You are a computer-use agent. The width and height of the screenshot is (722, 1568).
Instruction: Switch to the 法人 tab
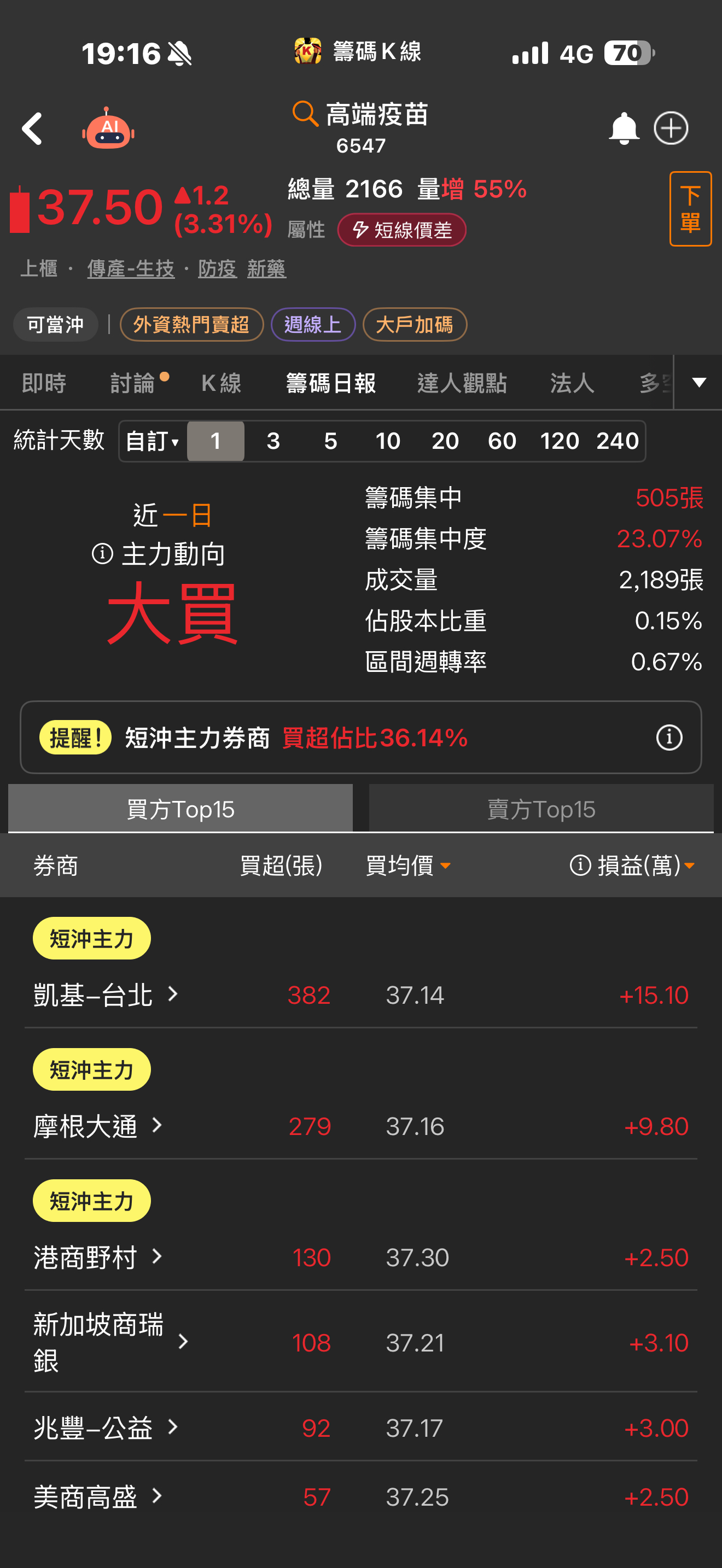click(x=572, y=383)
